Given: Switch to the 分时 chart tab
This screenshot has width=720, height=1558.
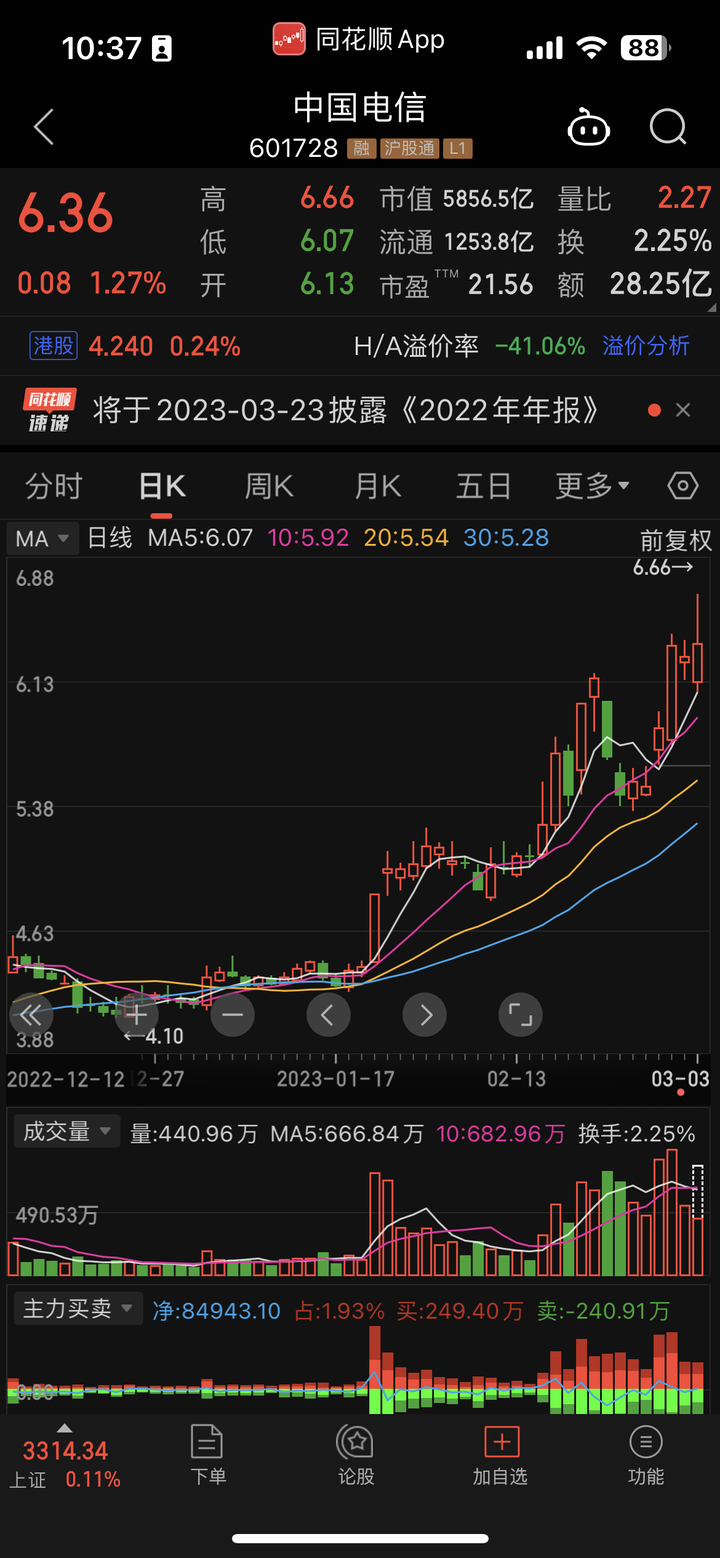Looking at the screenshot, I should tap(54, 487).
